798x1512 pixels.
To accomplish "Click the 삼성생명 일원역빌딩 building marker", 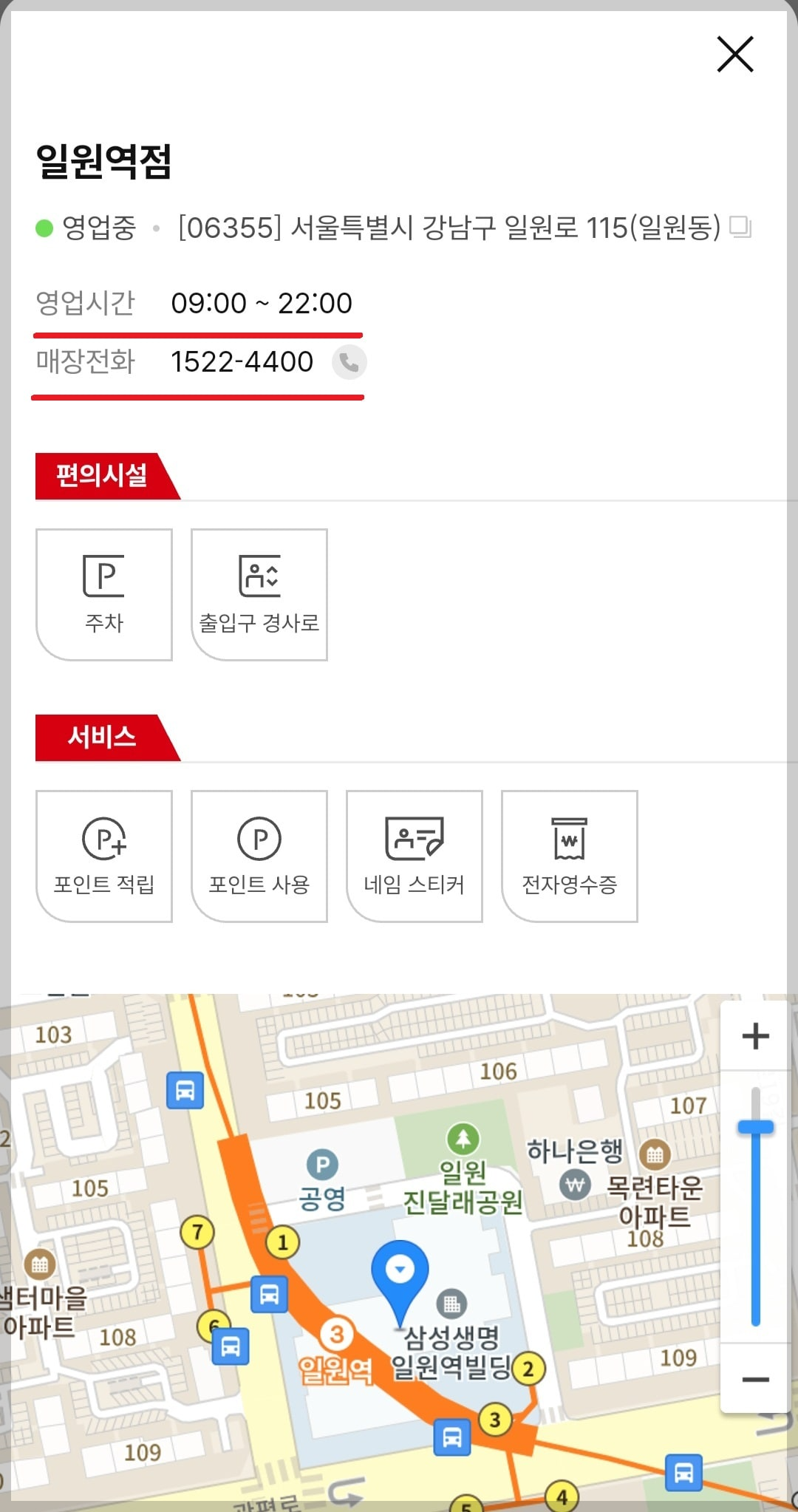I will tap(451, 1304).
